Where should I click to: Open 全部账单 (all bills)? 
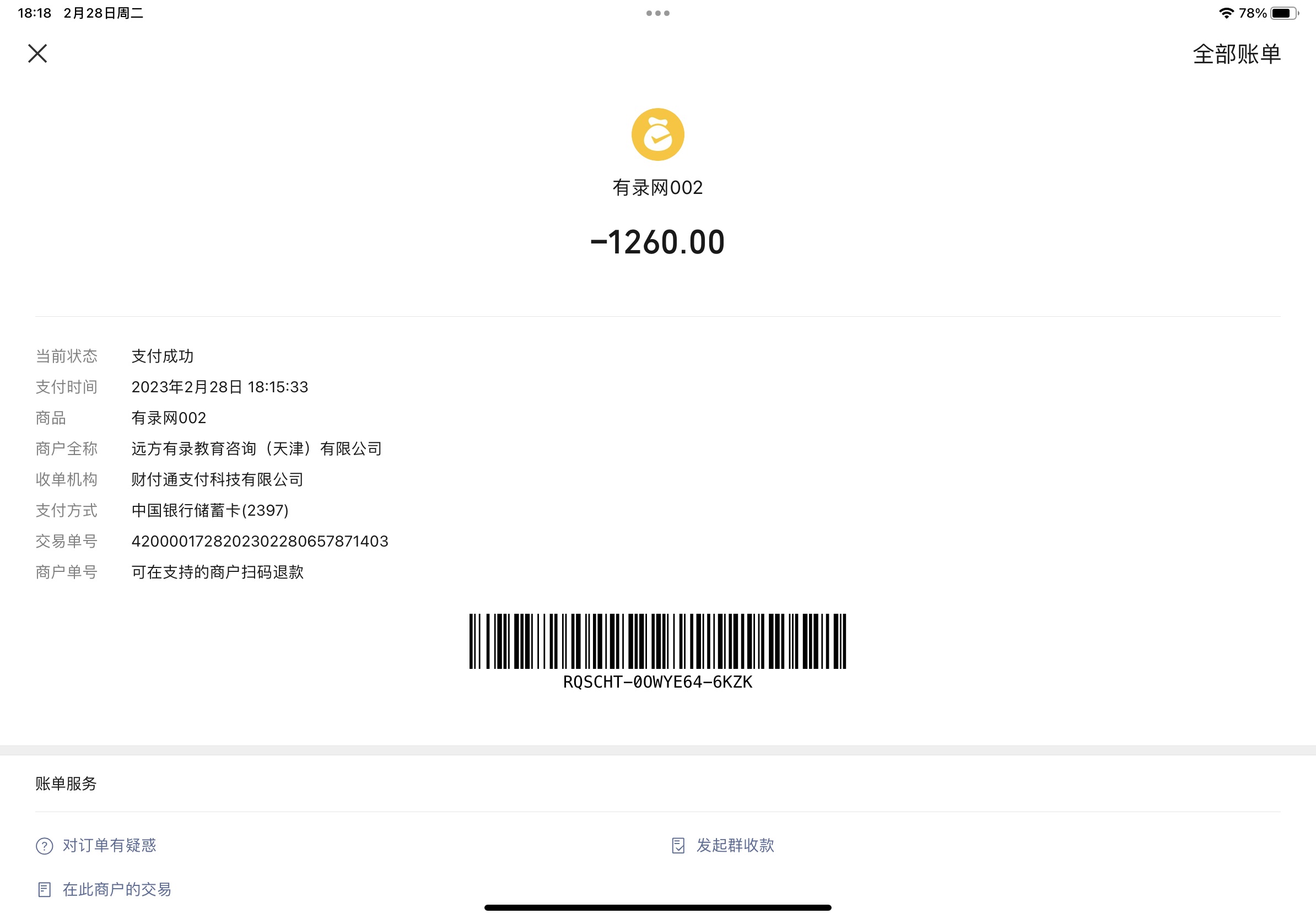pyautogui.click(x=1236, y=55)
